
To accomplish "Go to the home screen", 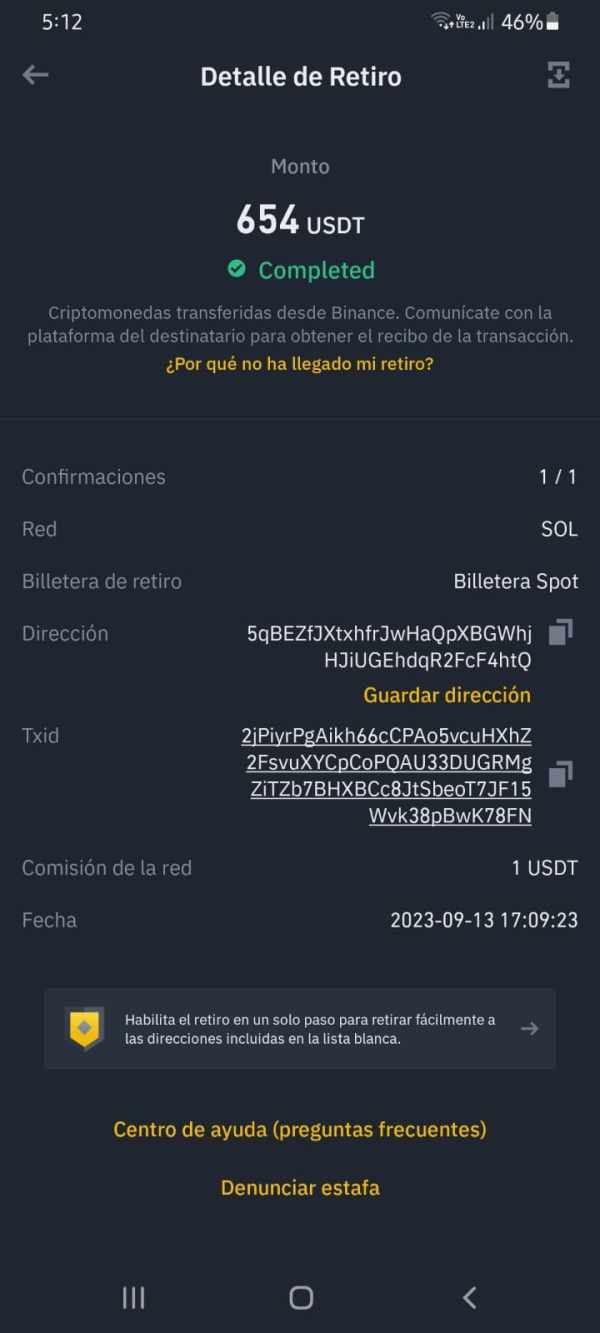I will pos(301,1298).
